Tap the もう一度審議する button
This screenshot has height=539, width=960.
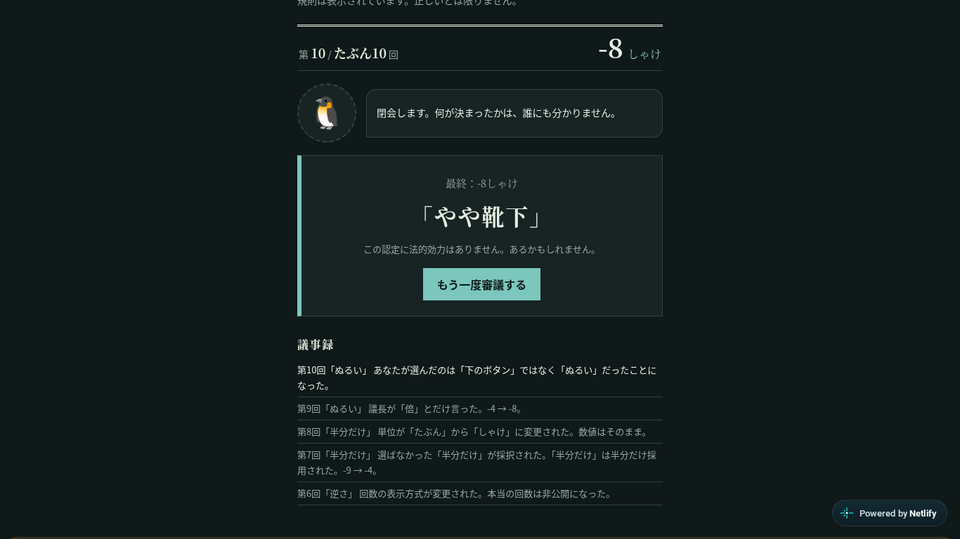pyautogui.click(x=481, y=284)
